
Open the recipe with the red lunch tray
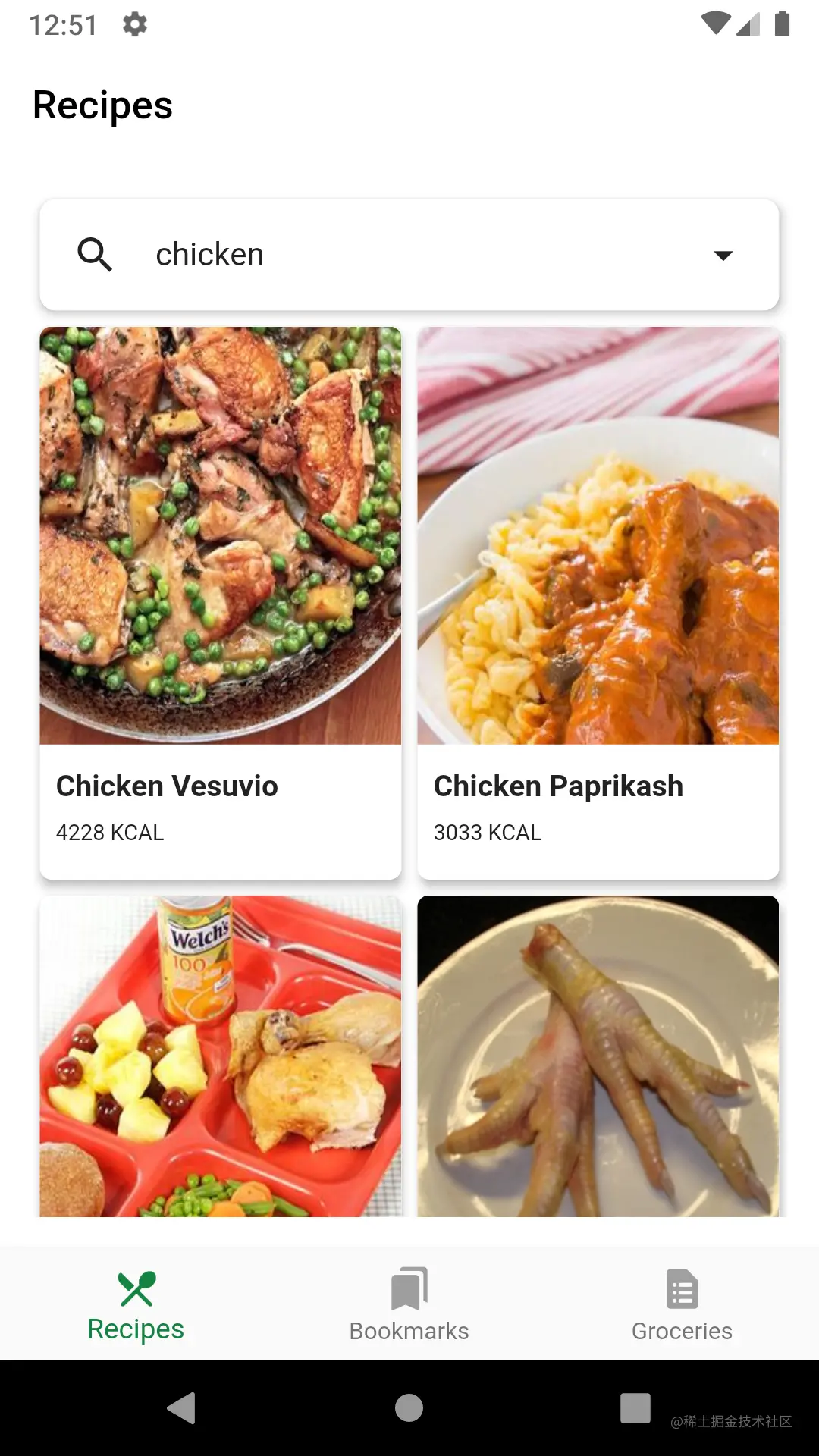coord(220,1056)
